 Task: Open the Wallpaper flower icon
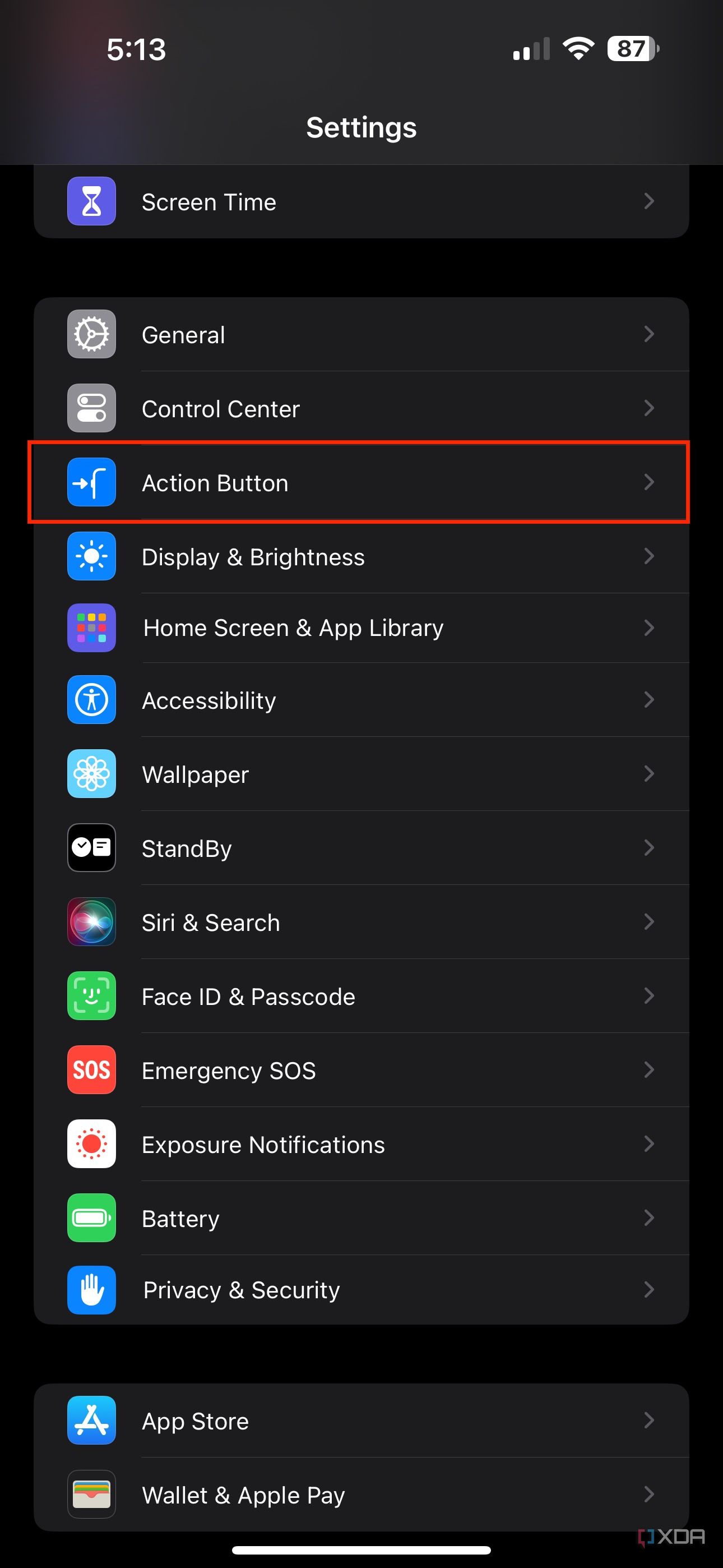91,774
